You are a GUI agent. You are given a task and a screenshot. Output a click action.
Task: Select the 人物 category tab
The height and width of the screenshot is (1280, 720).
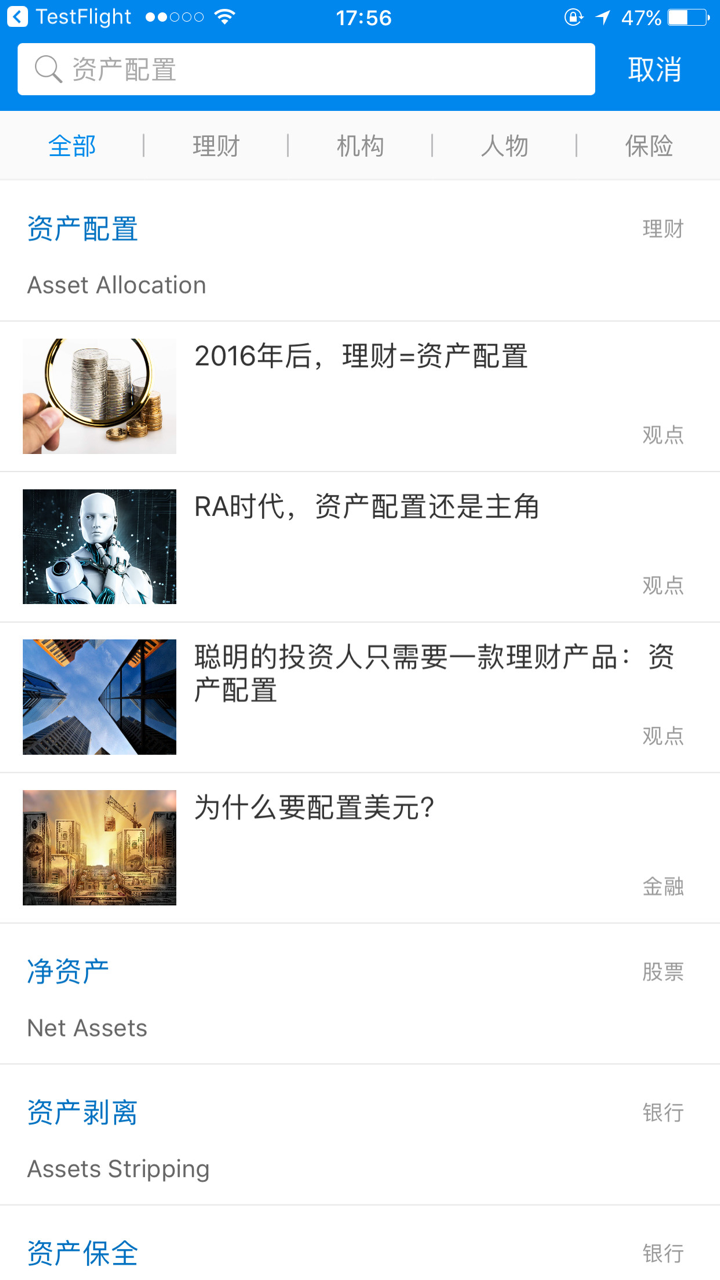pyautogui.click(x=504, y=145)
